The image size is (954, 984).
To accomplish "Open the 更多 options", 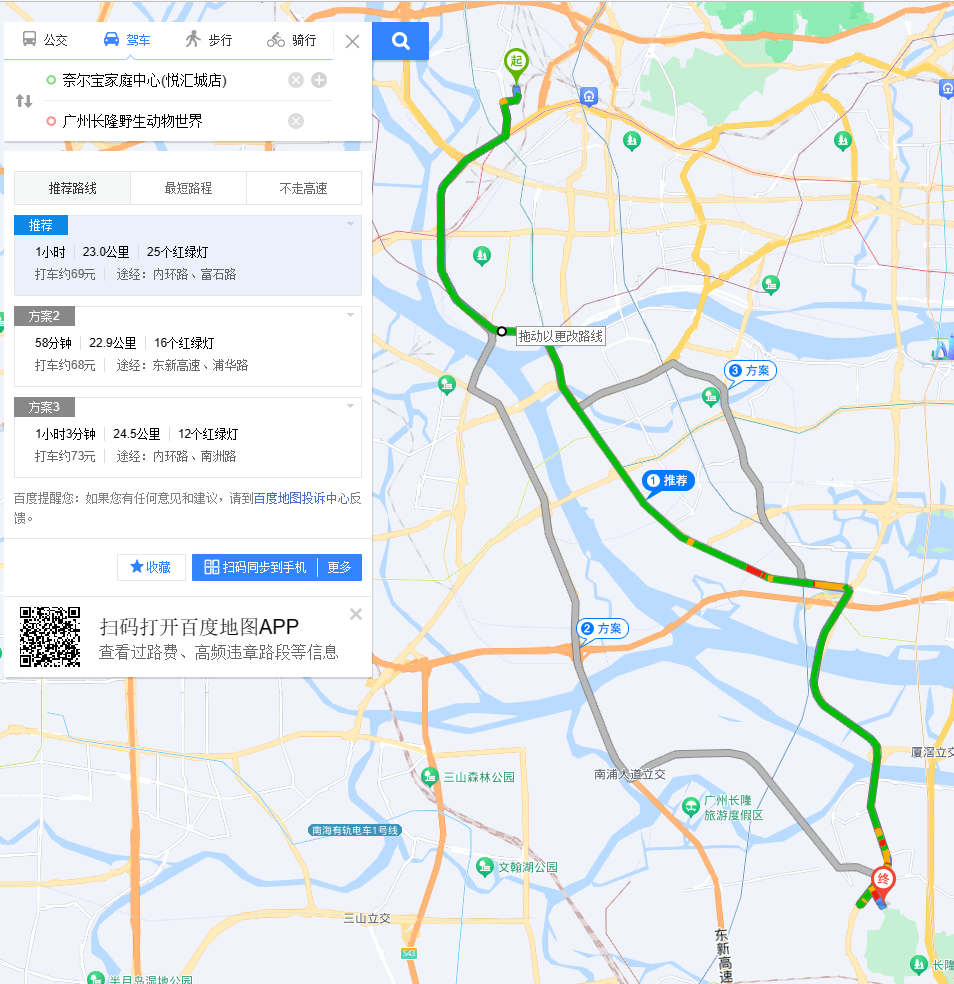I will coord(340,567).
